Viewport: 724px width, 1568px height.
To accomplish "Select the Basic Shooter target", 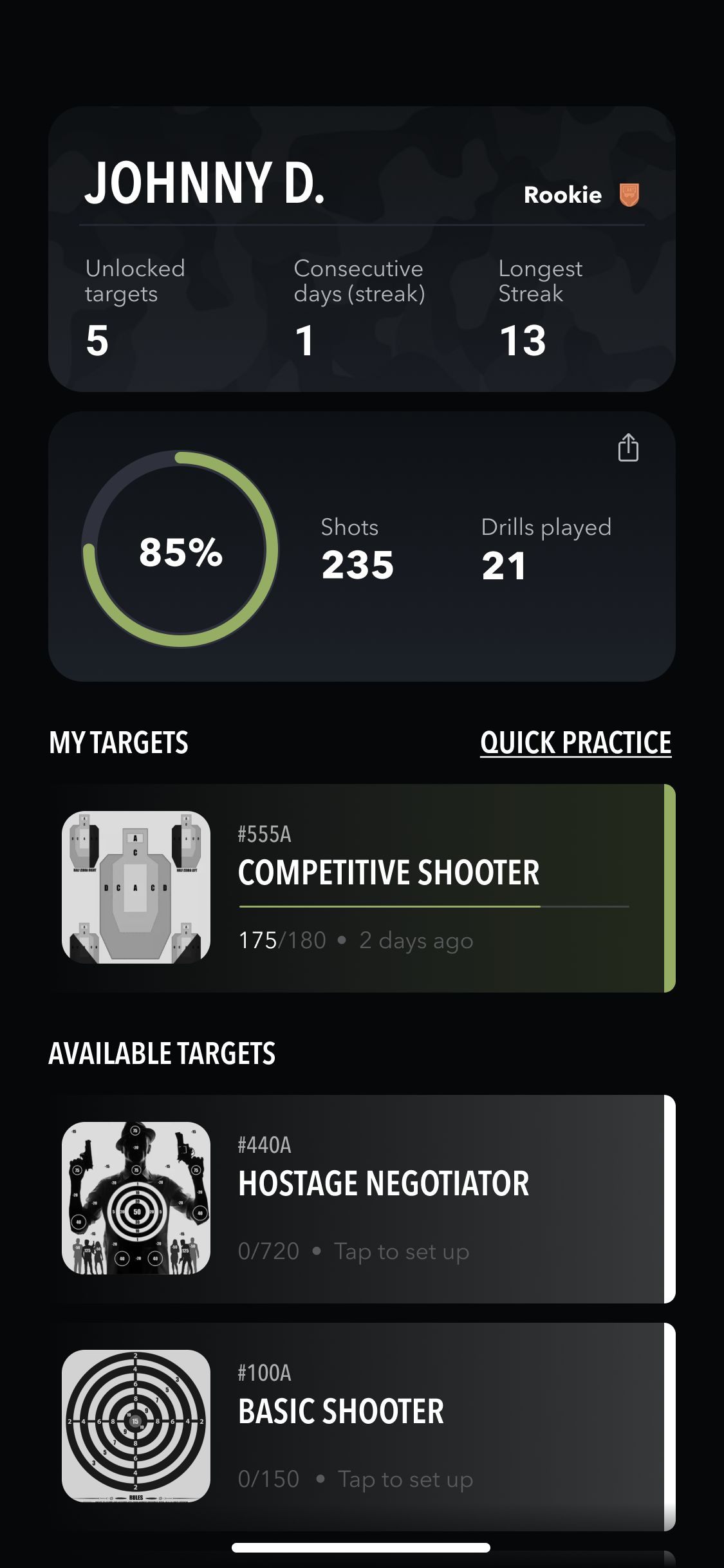I will point(362,1426).
